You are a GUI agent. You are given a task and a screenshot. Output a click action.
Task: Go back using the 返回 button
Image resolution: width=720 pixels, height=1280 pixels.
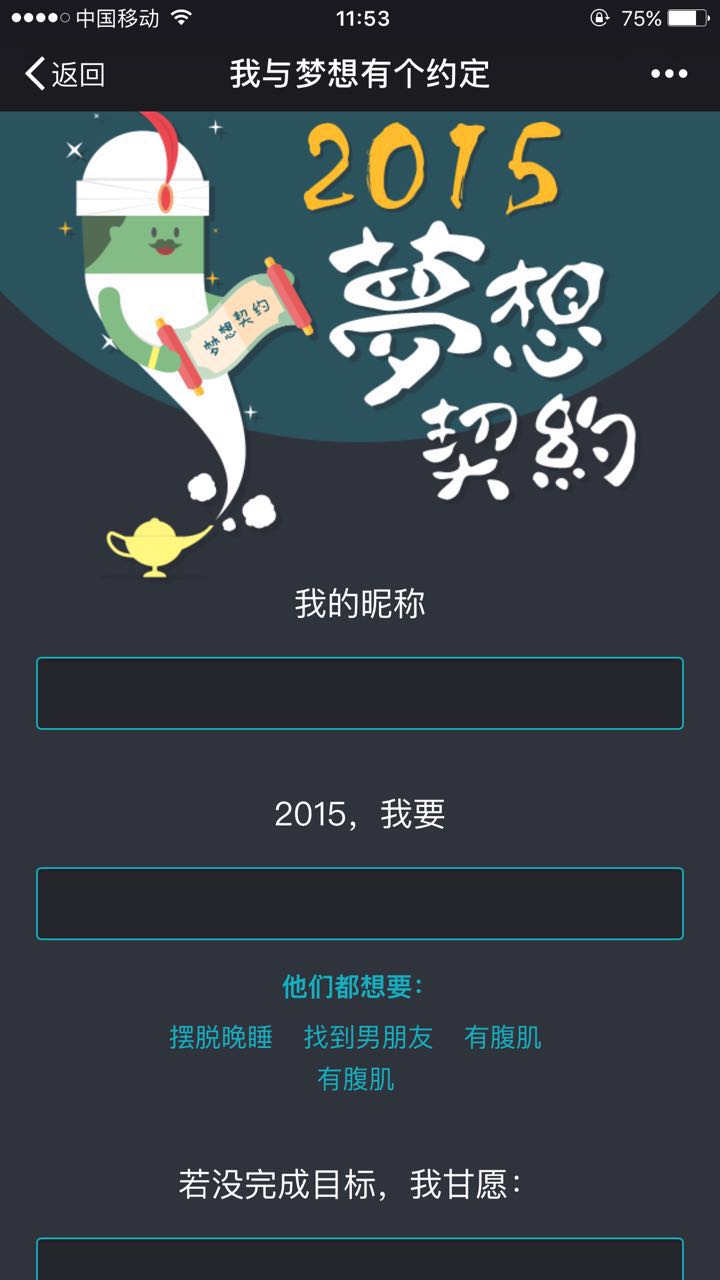[65, 74]
